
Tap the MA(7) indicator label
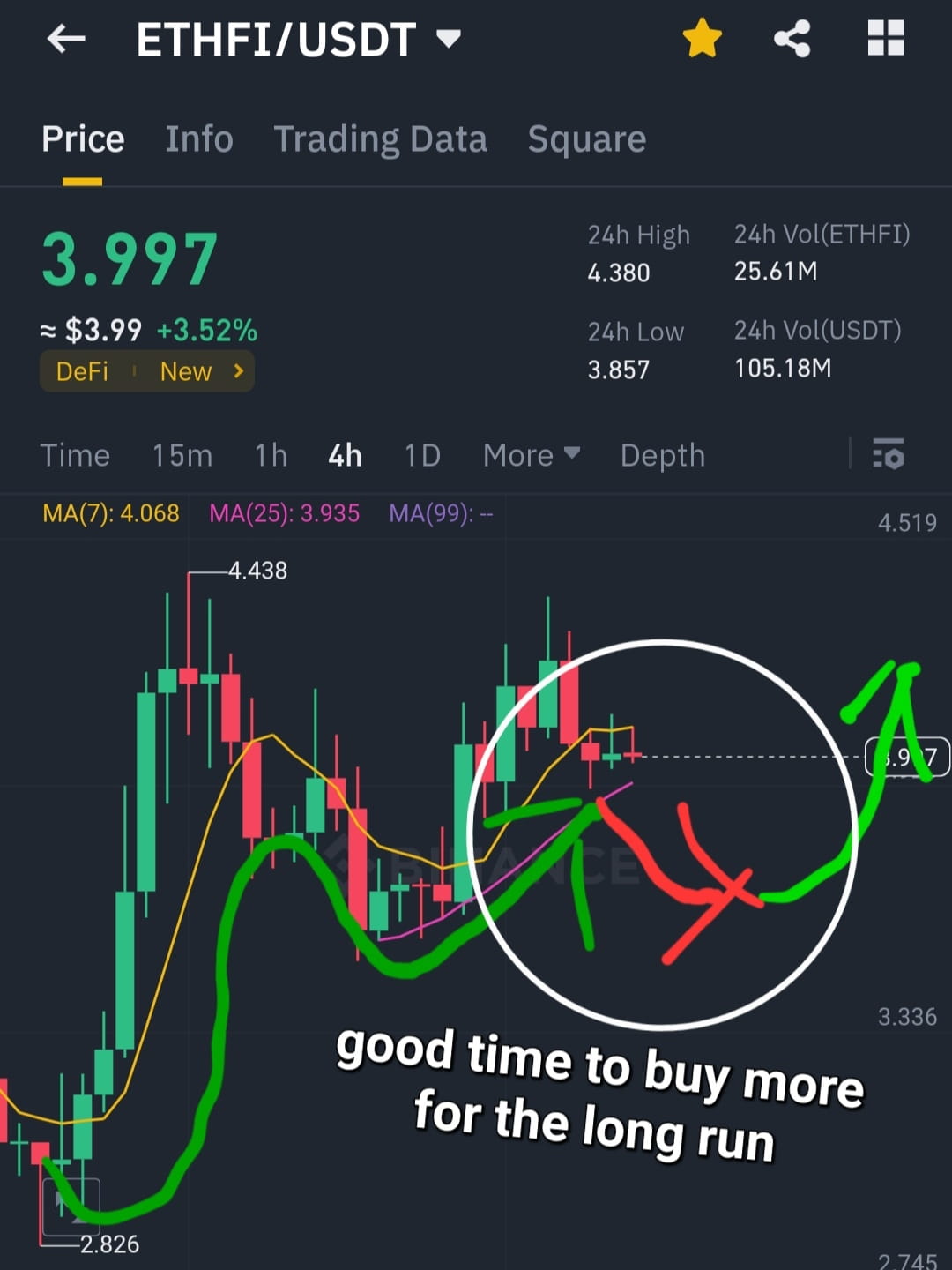(x=110, y=512)
